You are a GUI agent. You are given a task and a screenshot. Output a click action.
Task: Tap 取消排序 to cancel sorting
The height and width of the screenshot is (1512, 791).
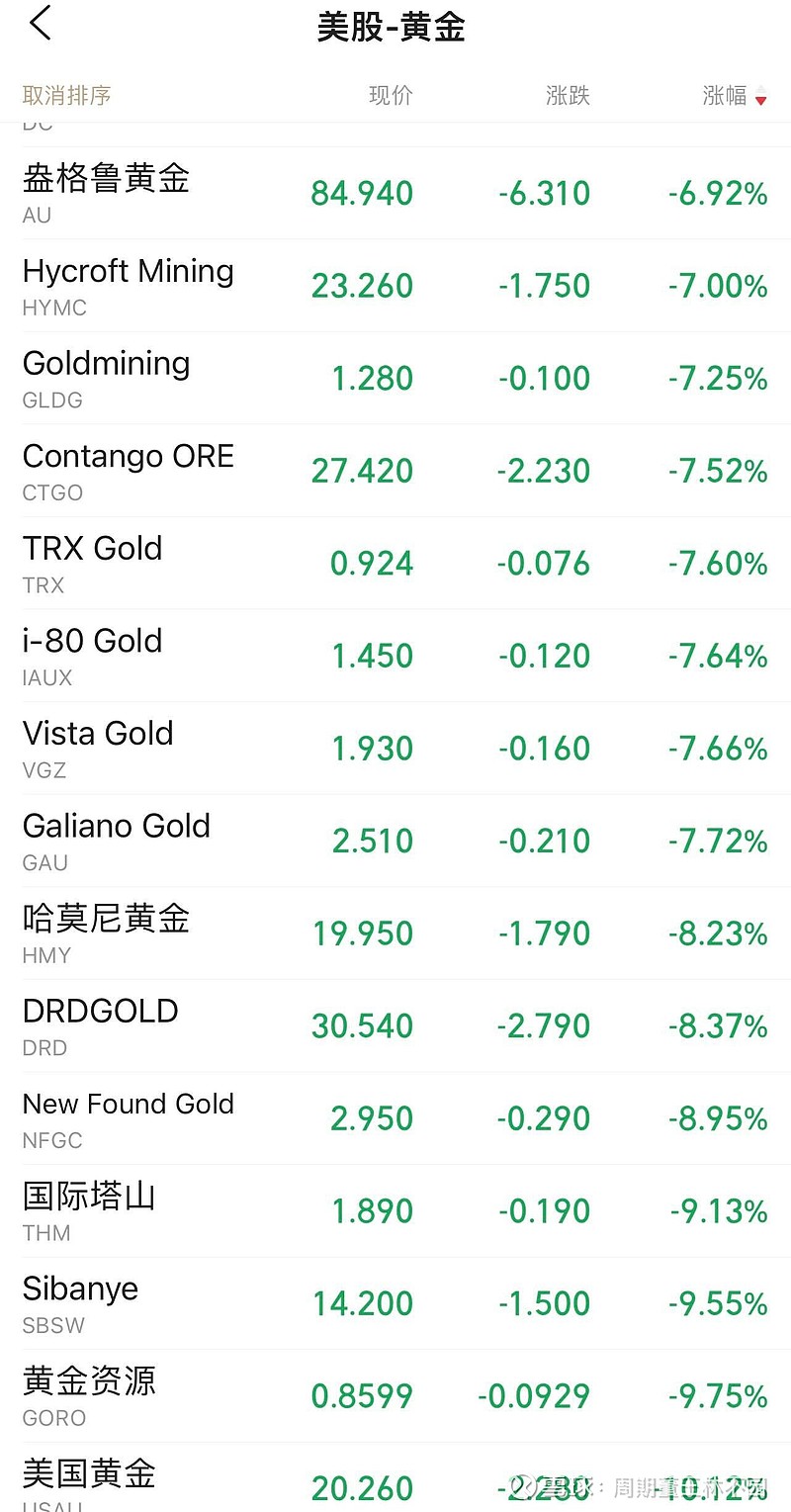coord(66,95)
